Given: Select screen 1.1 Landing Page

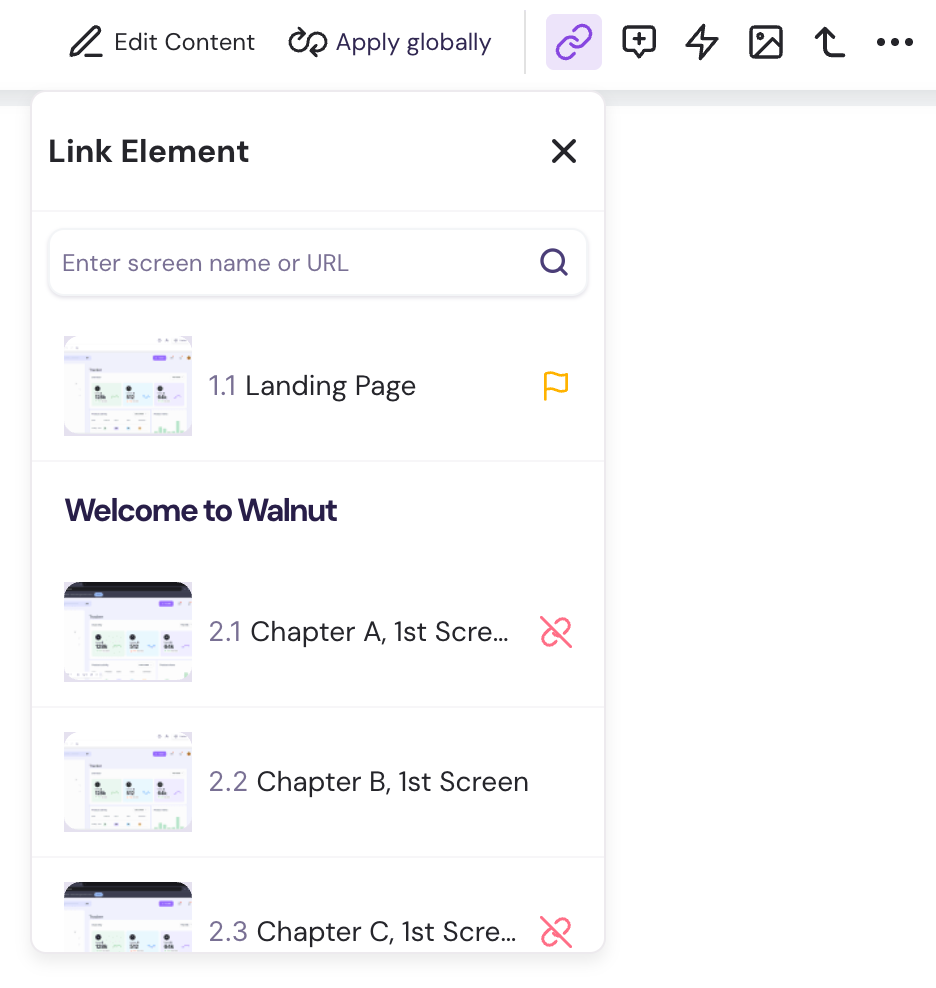Looking at the screenshot, I should (x=312, y=386).
